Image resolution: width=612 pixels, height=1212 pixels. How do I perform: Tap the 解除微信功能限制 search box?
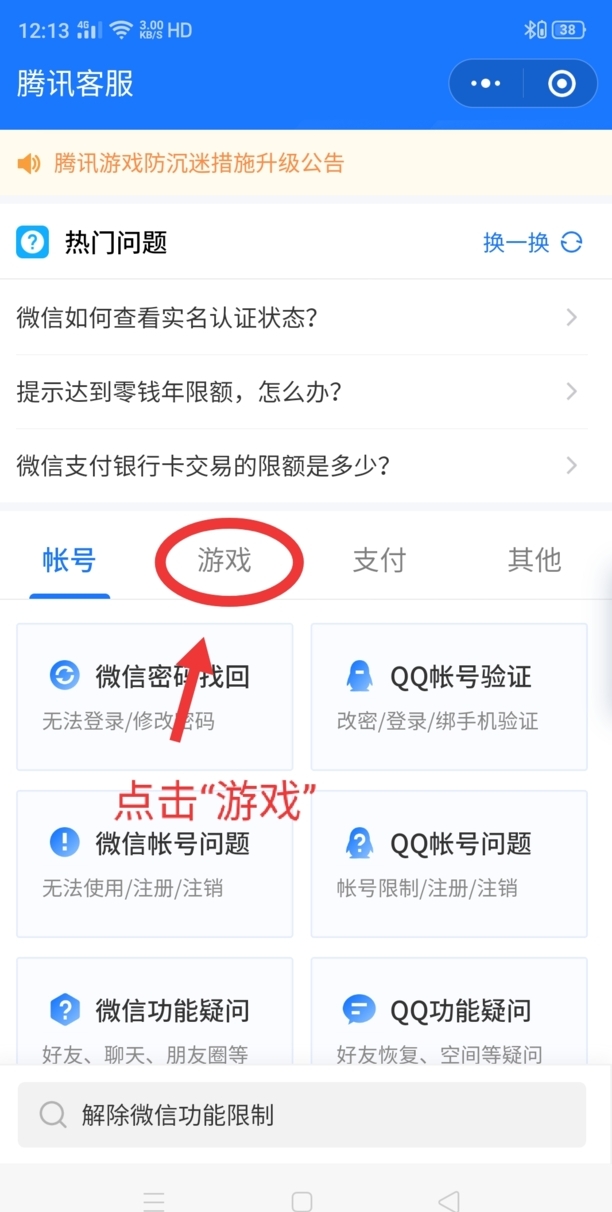click(x=301, y=1115)
